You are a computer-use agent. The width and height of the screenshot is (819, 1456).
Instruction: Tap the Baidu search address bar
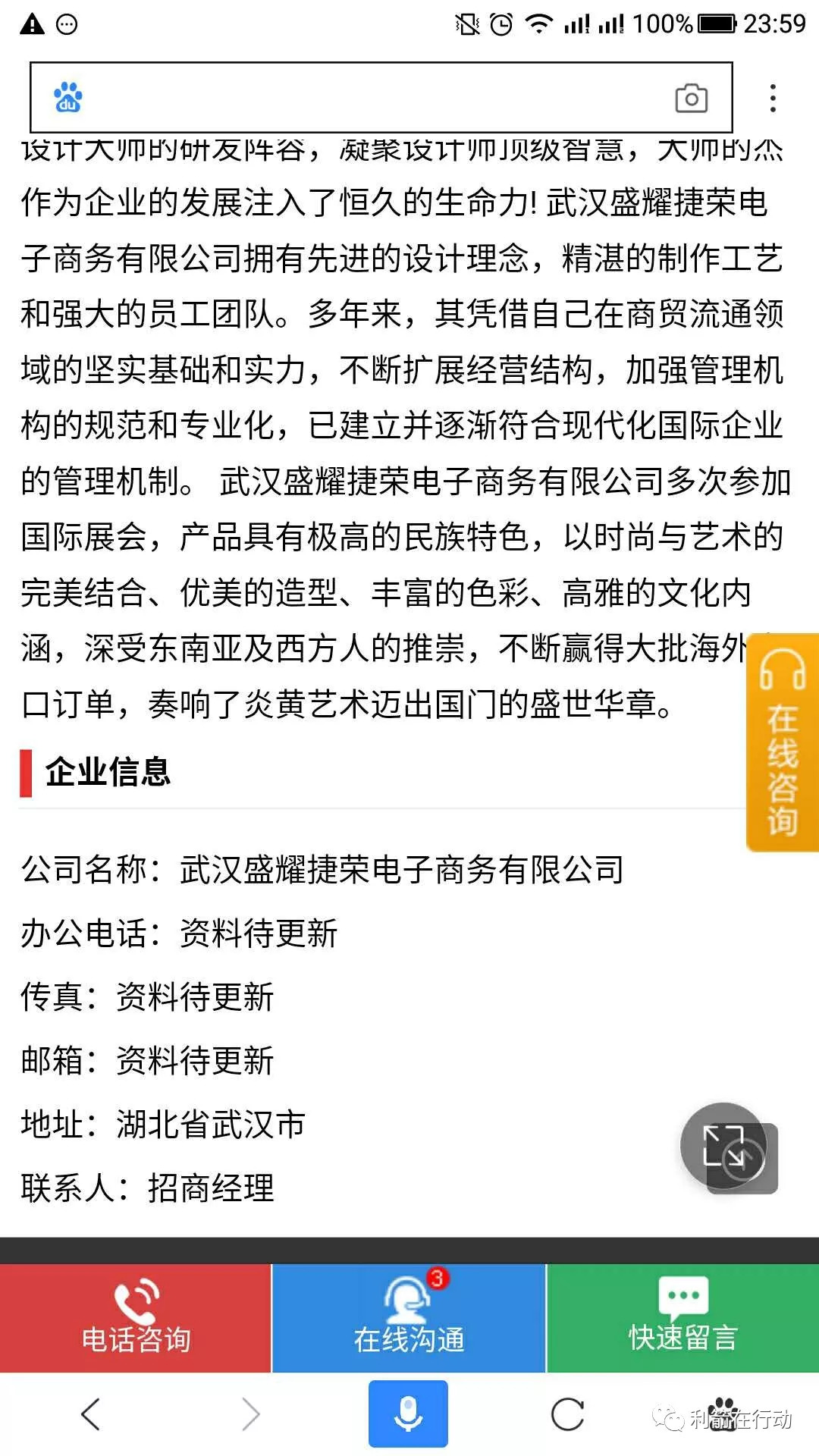364,99
